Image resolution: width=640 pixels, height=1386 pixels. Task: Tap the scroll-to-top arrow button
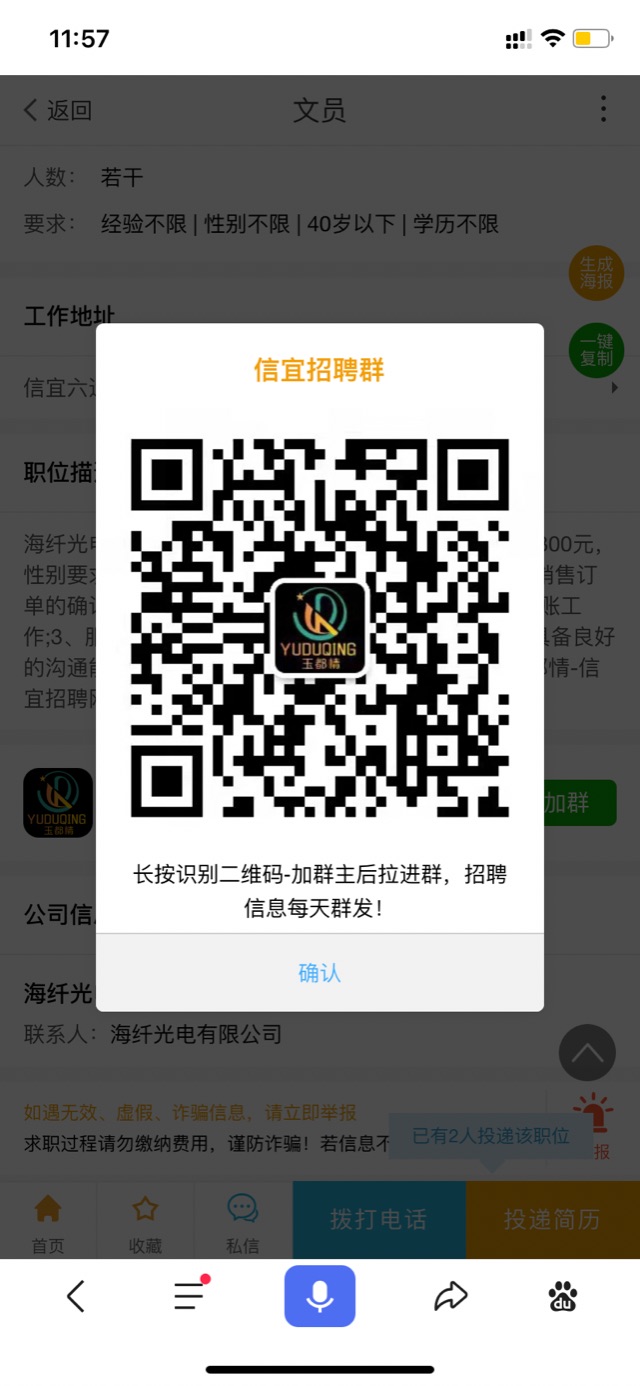pyautogui.click(x=587, y=1053)
